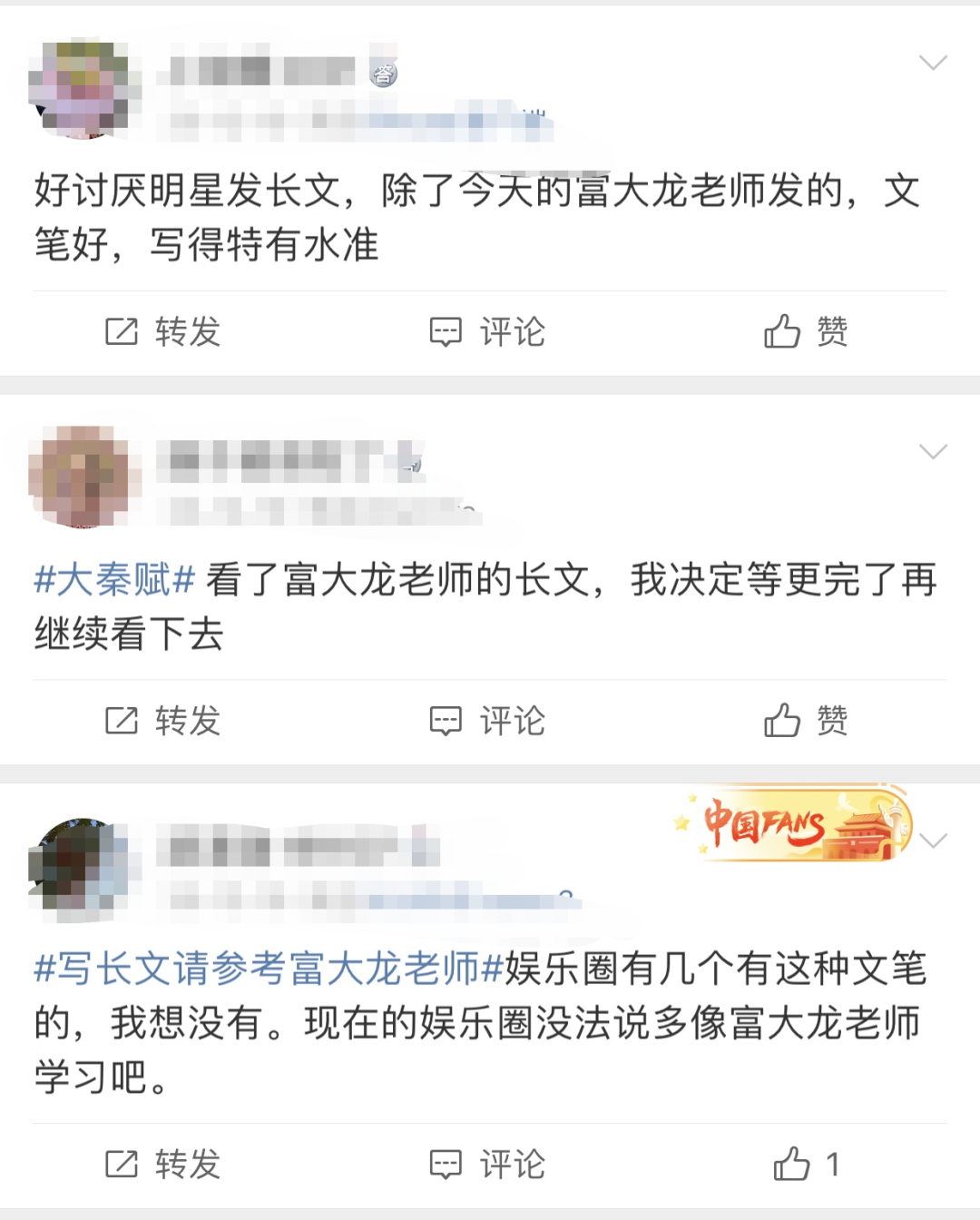Open the #写长文请参考富大龙老师# hashtag topic
Image resolution: width=980 pixels, height=1220 pixels.
point(268,969)
